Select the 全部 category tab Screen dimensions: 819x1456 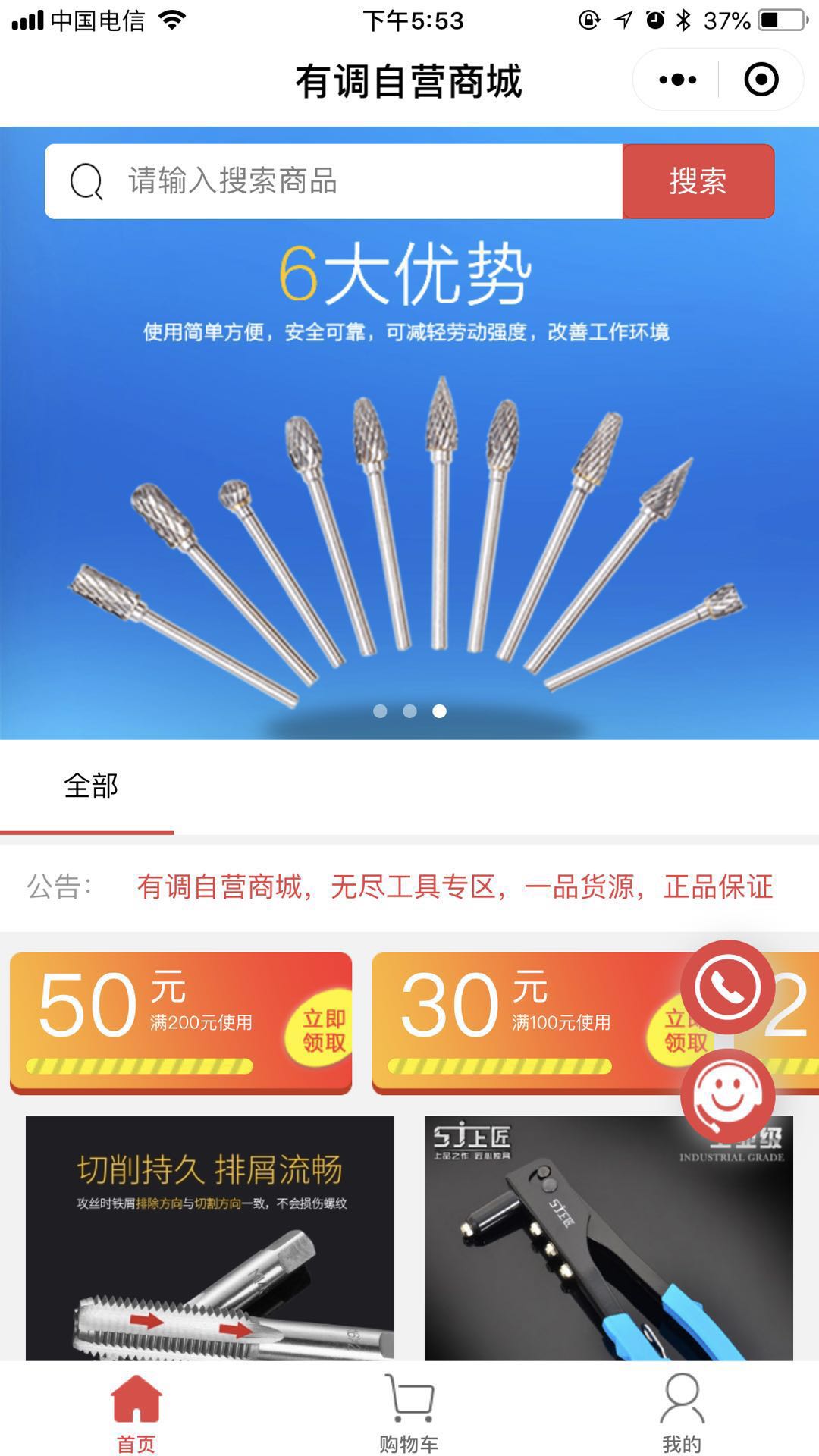[90, 786]
